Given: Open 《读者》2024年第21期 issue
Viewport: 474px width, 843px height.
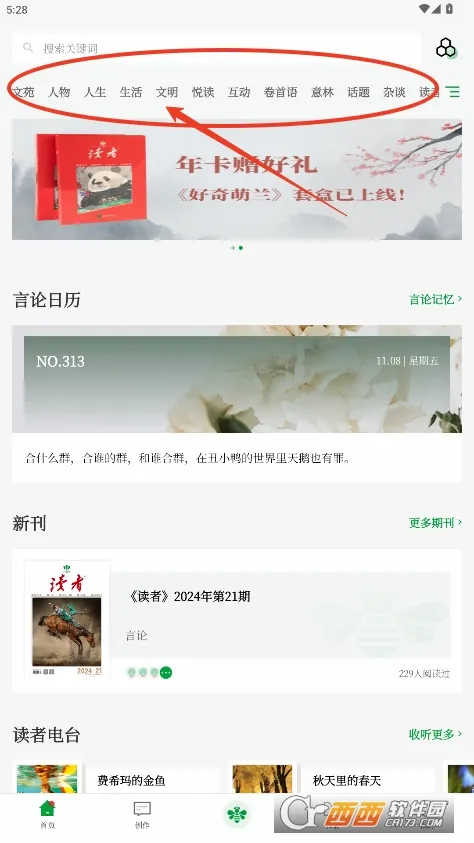Looking at the screenshot, I should (237, 620).
